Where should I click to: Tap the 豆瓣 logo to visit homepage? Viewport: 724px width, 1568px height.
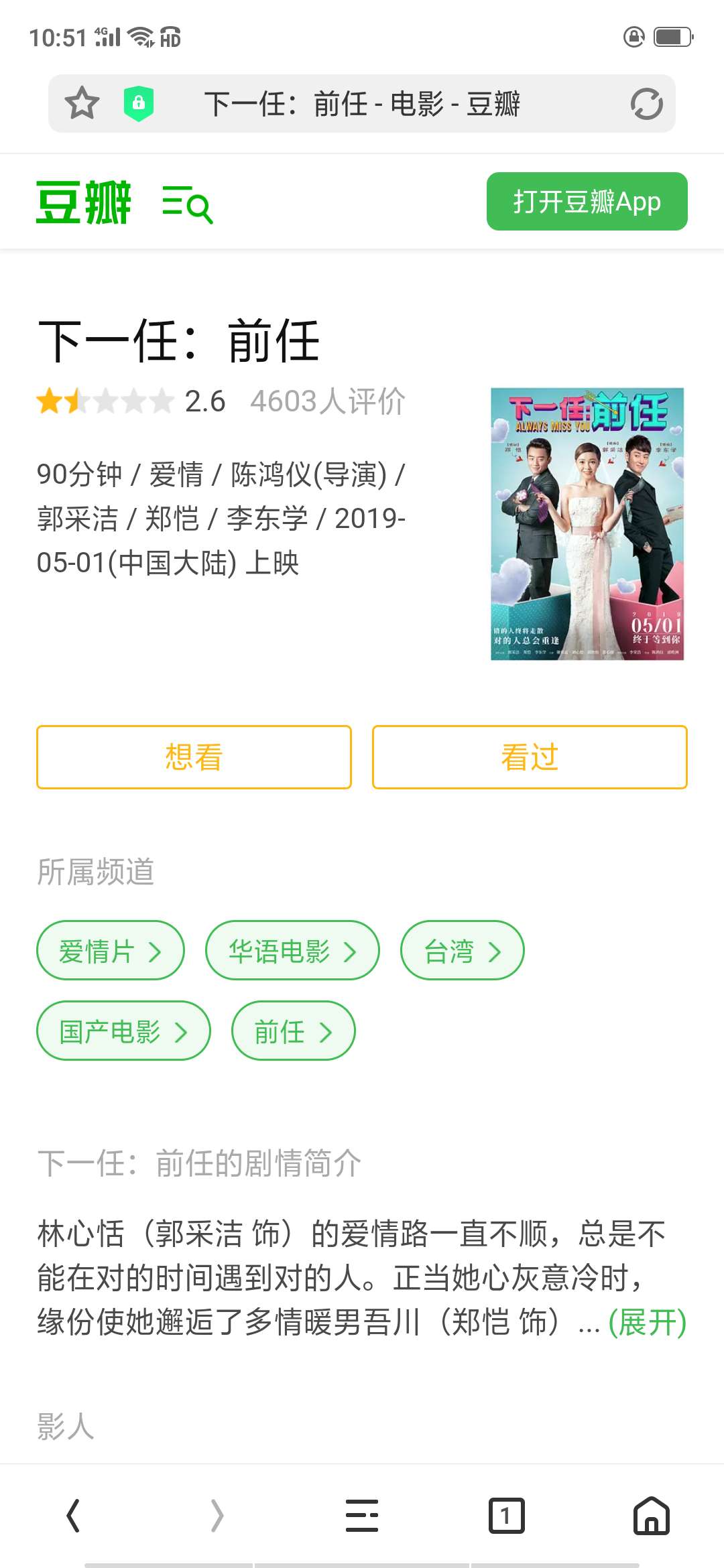coord(84,202)
